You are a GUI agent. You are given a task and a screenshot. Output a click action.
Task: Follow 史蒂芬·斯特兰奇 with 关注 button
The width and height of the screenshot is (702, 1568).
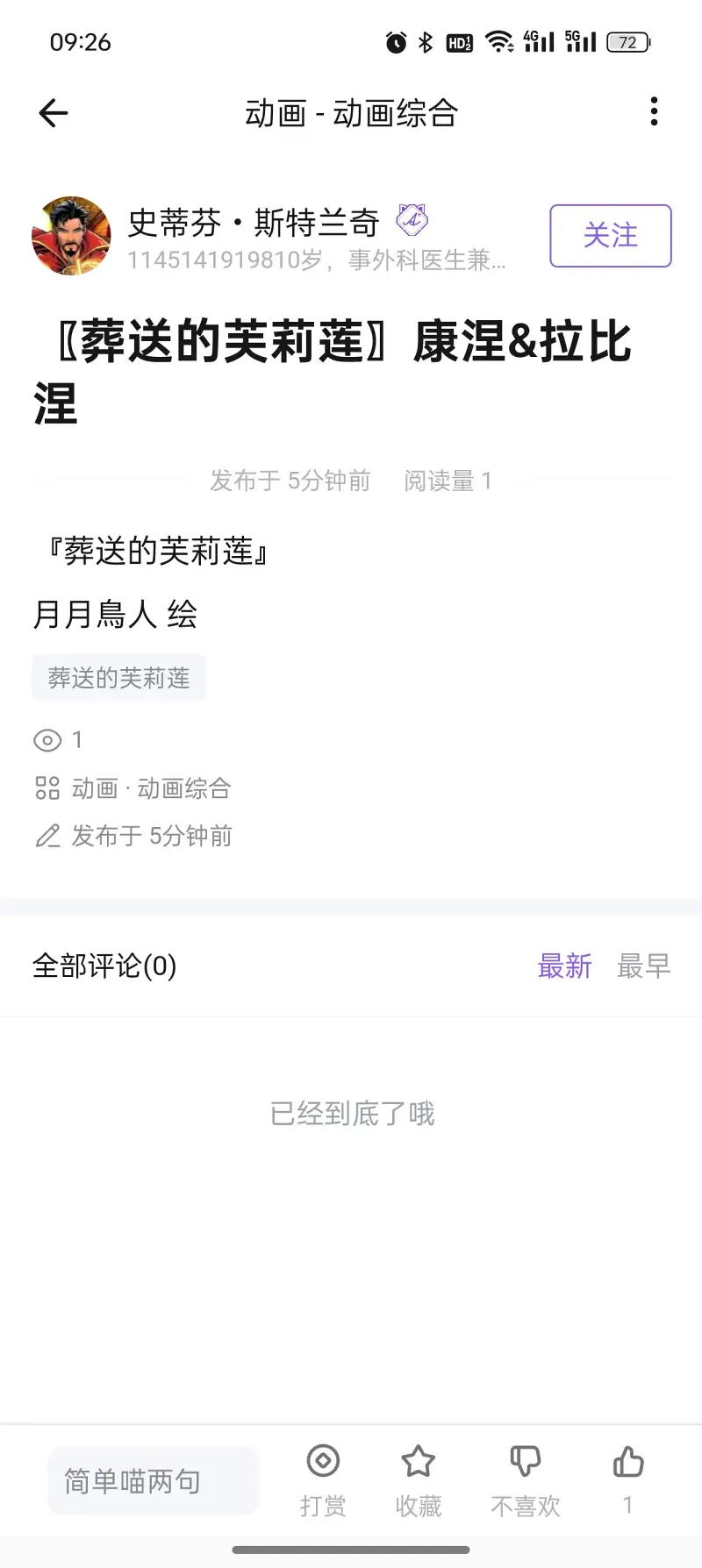610,236
